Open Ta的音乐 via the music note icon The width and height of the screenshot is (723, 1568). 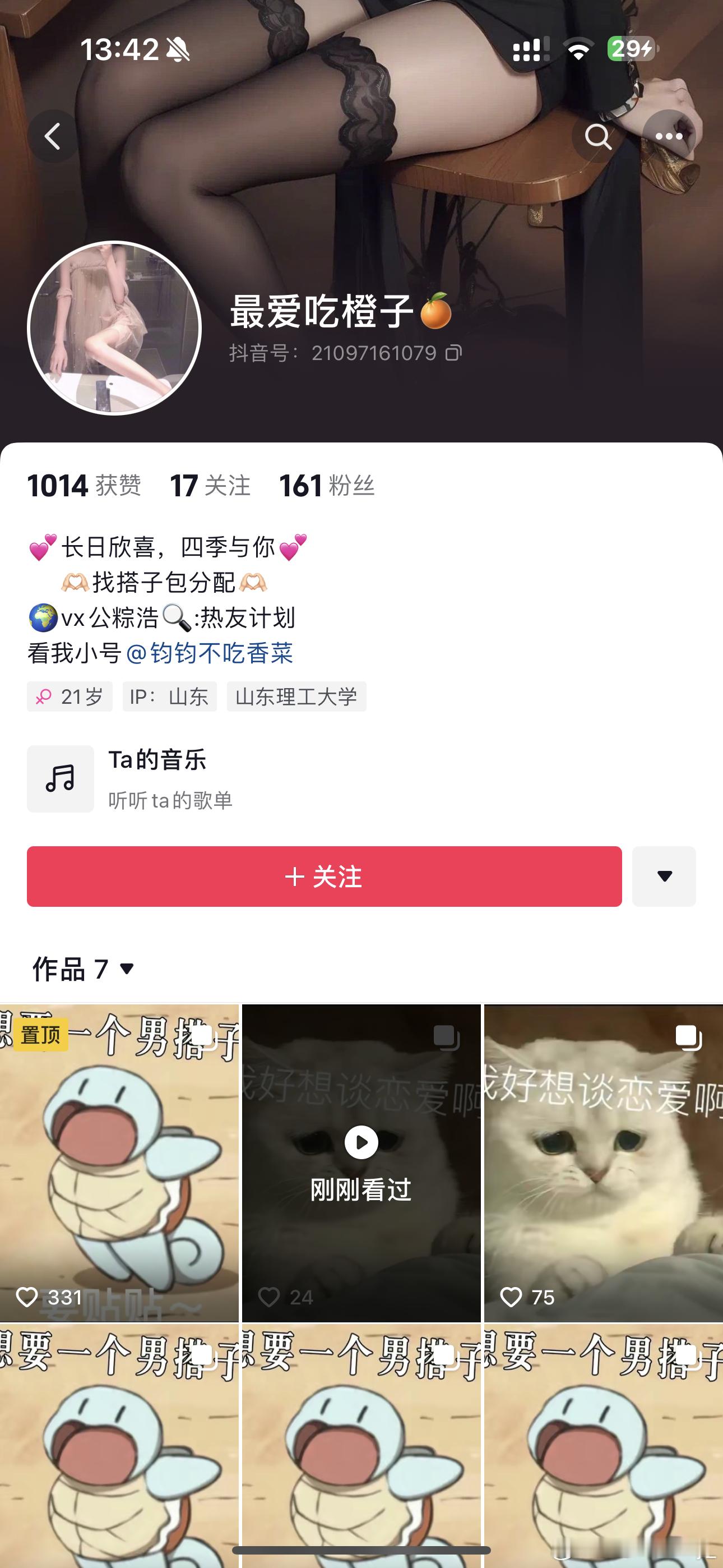61,779
